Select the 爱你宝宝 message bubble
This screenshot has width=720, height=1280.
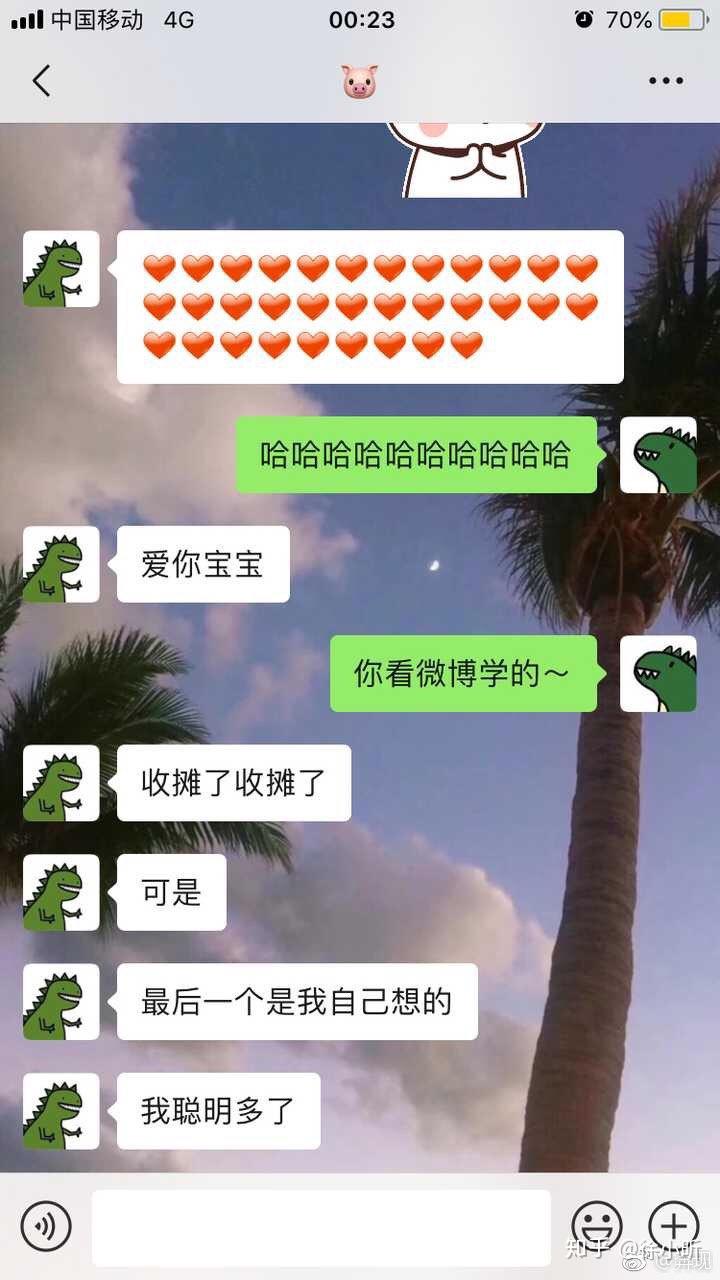point(203,563)
